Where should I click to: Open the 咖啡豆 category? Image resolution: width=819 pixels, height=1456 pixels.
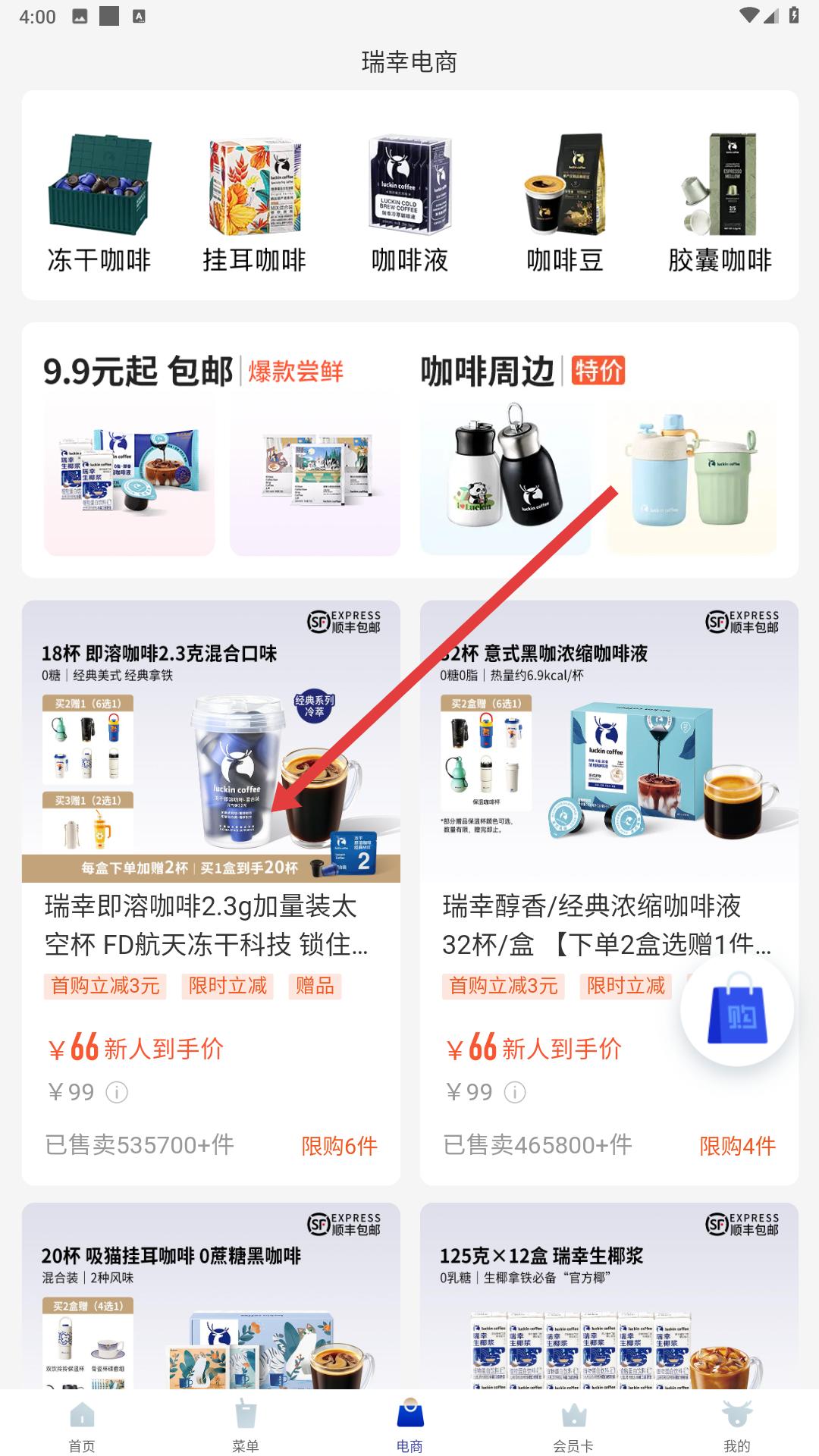[x=565, y=202]
